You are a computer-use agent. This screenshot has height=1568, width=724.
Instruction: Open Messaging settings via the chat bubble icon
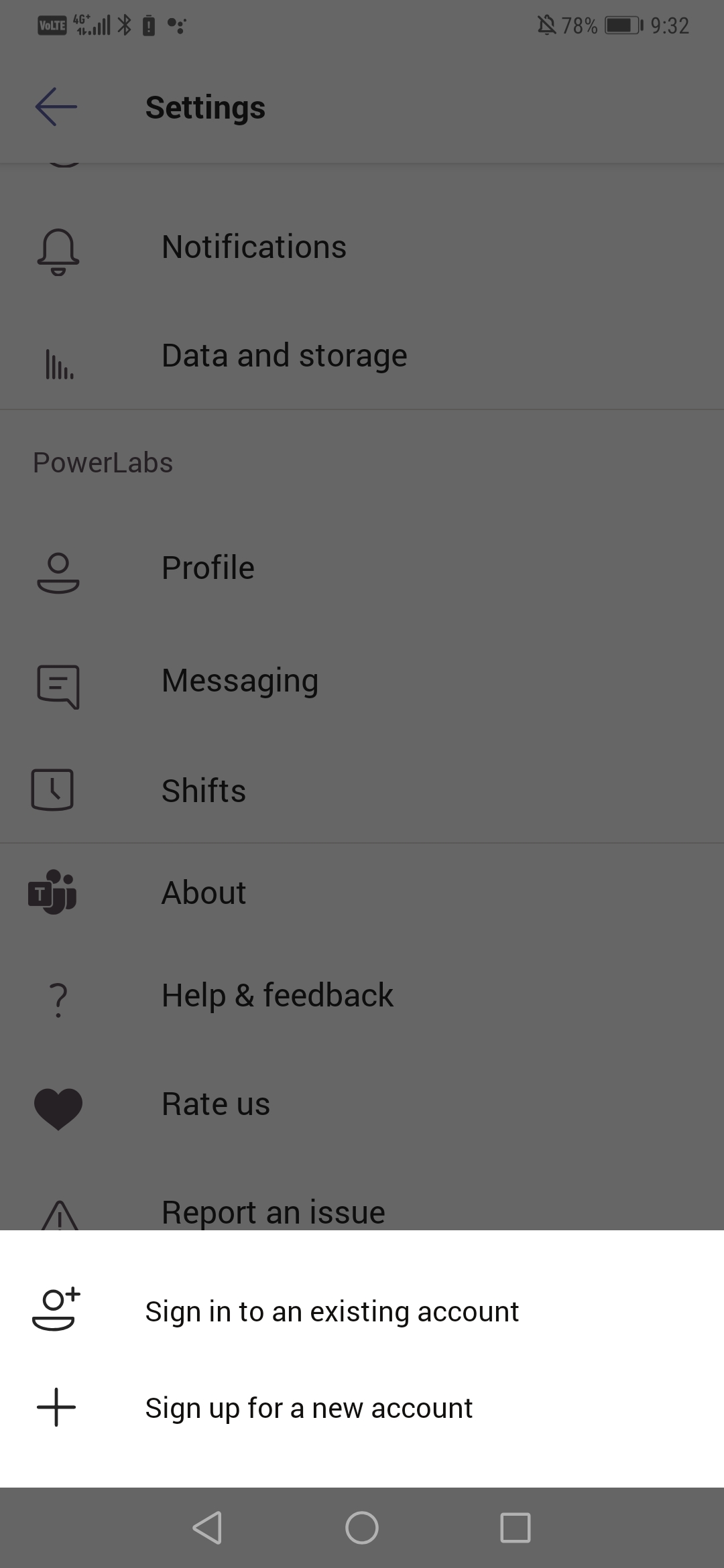coord(58,685)
